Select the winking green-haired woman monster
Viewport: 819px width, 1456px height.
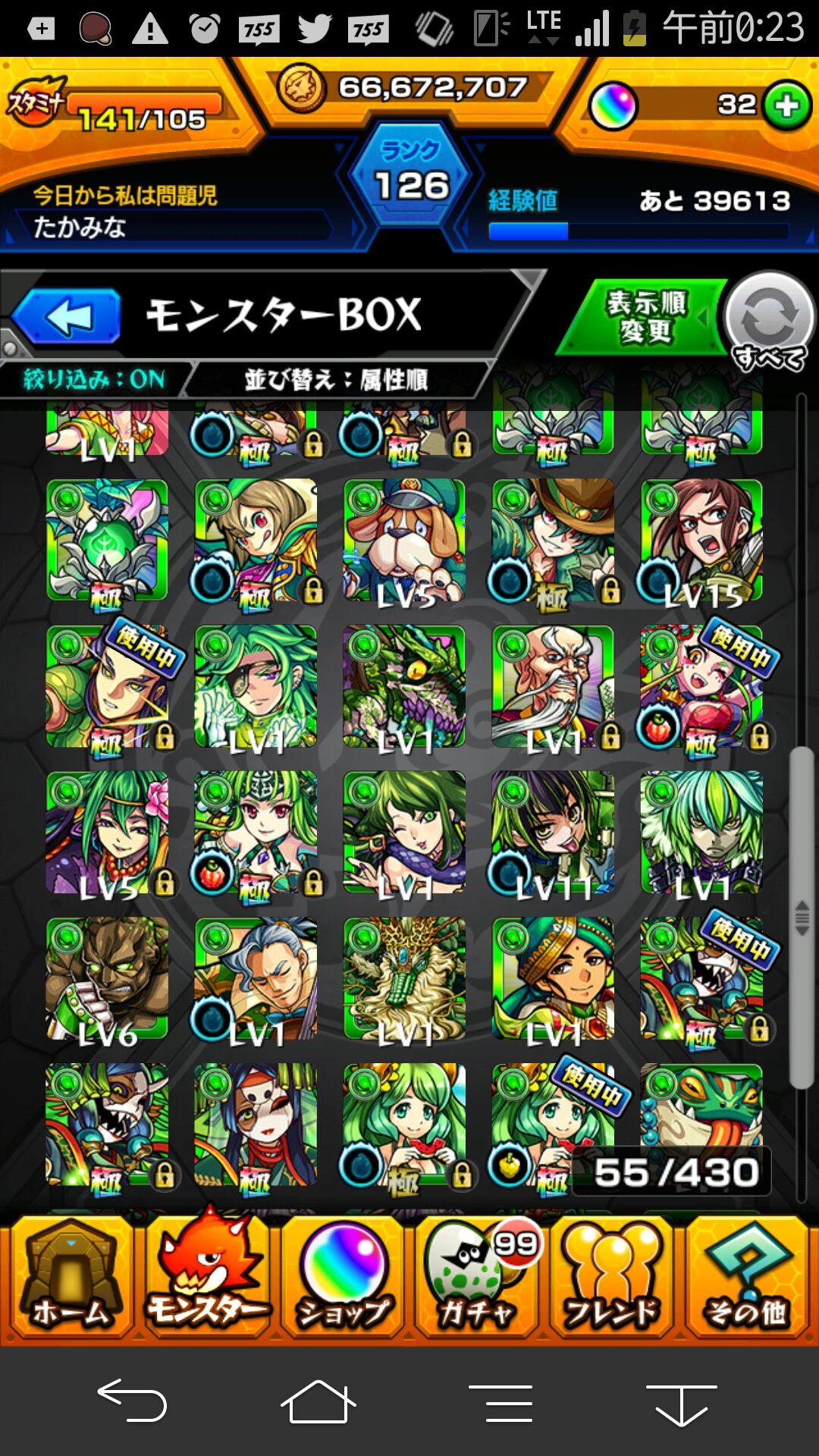click(404, 832)
